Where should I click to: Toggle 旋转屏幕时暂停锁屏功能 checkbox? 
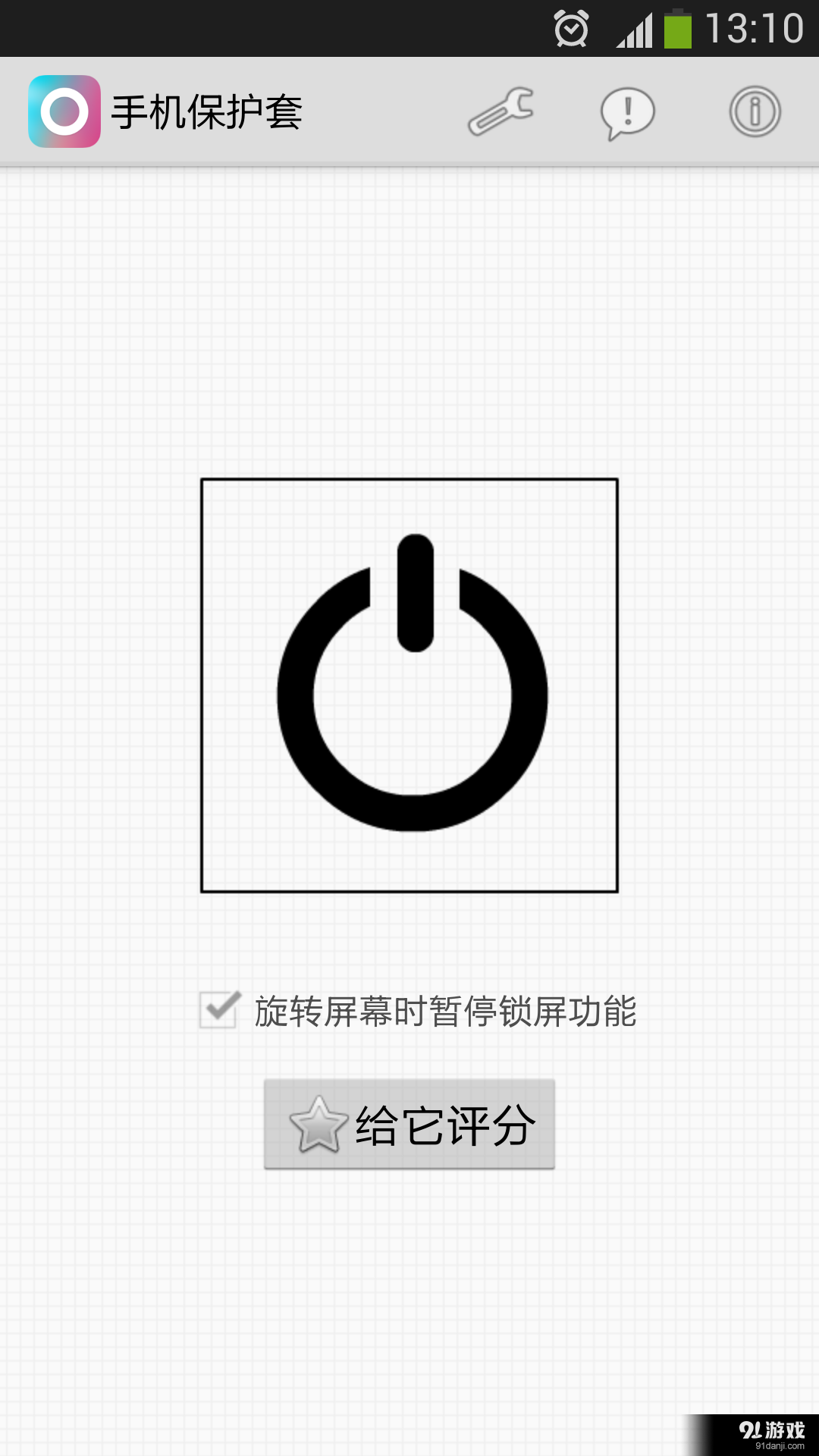[220, 1010]
